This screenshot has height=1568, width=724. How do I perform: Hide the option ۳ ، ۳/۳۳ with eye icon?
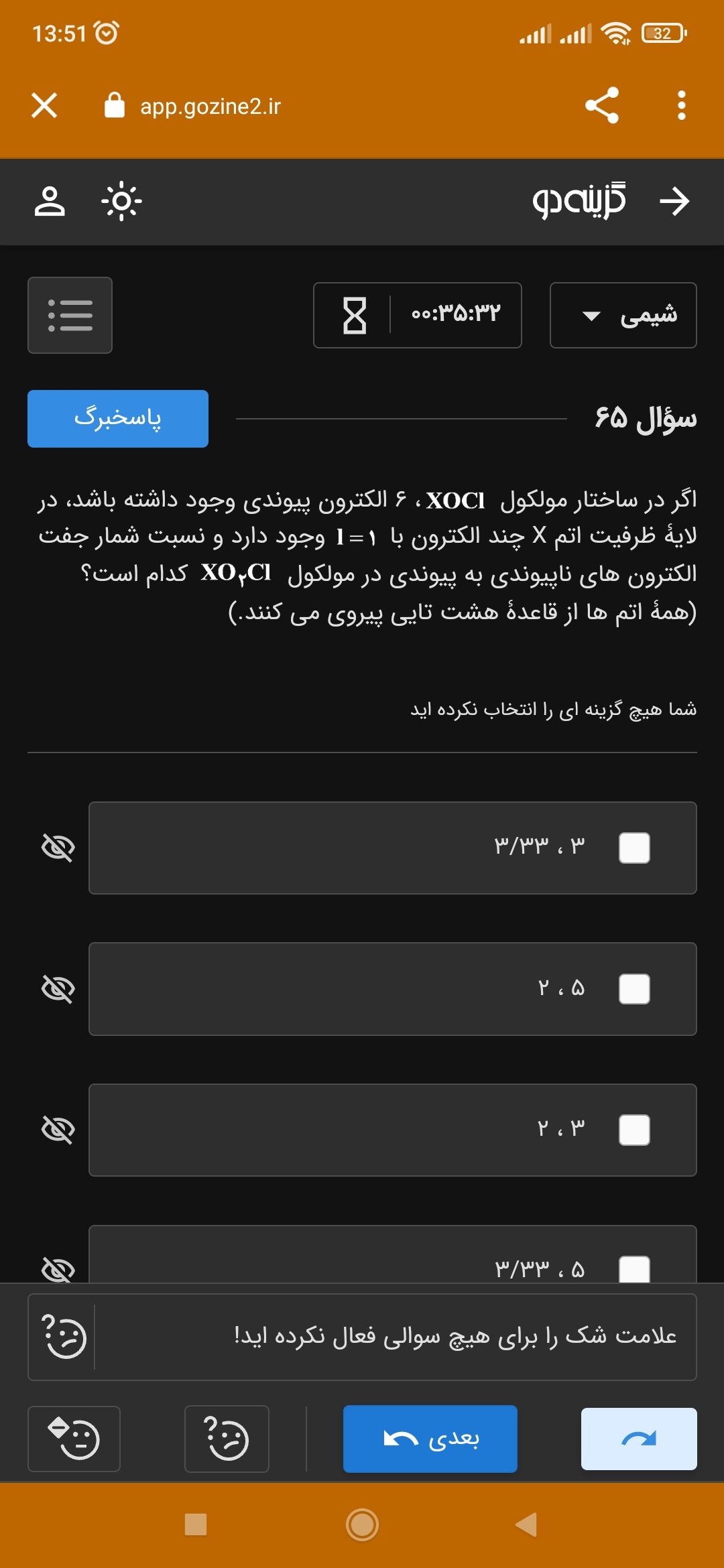click(58, 848)
